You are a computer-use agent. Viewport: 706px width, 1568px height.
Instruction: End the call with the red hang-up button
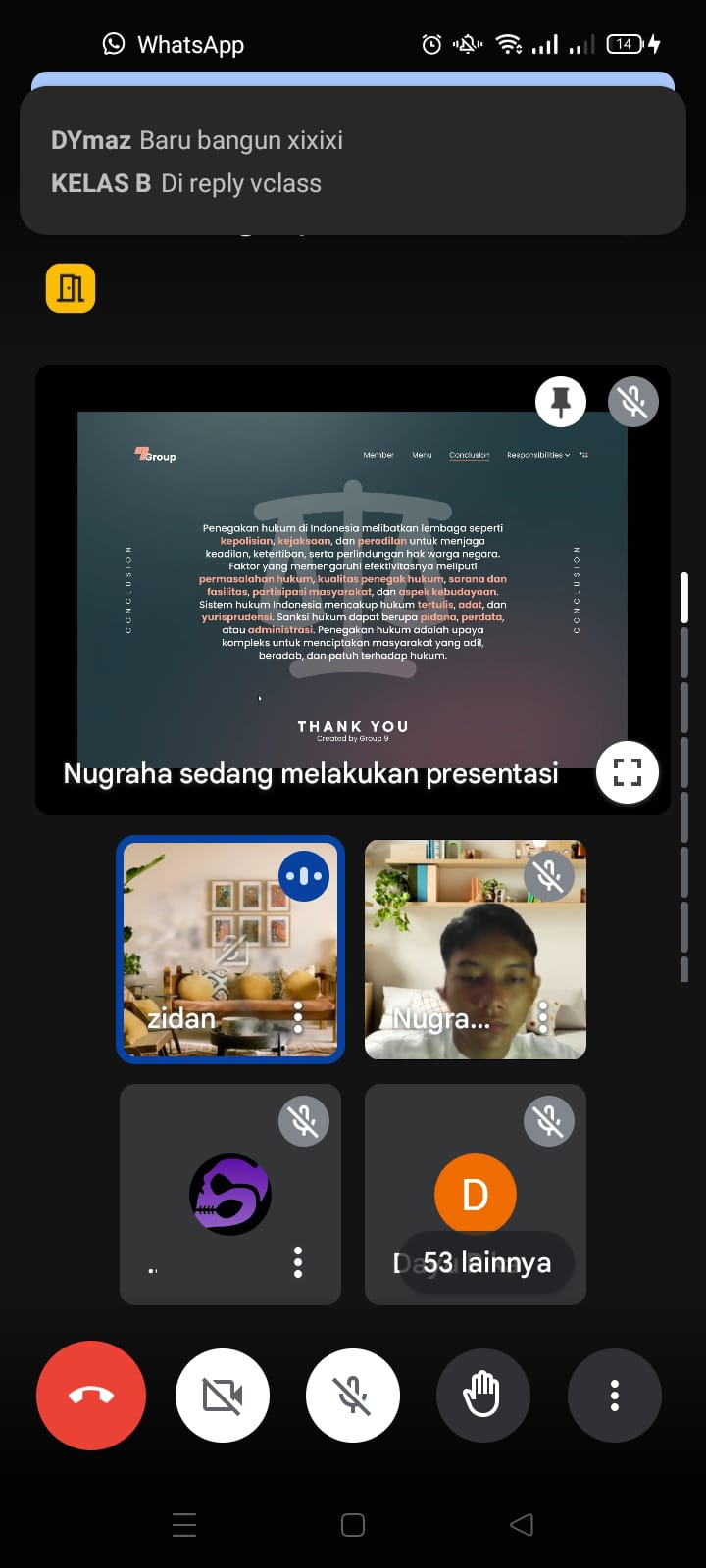click(91, 1395)
